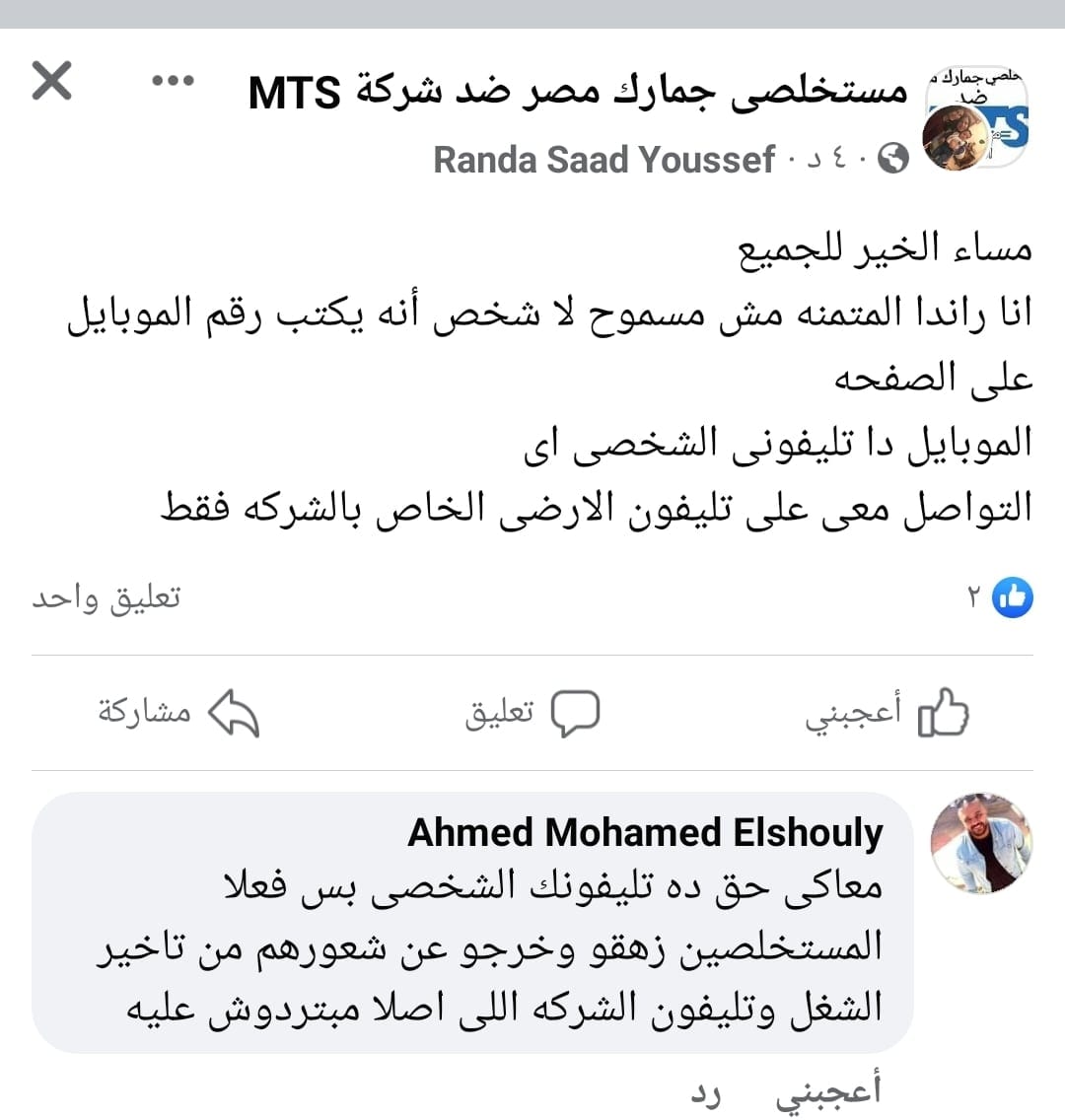Image resolution: width=1065 pixels, height=1120 pixels.
Task: View who reacted to the post
Action: point(1000,596)
